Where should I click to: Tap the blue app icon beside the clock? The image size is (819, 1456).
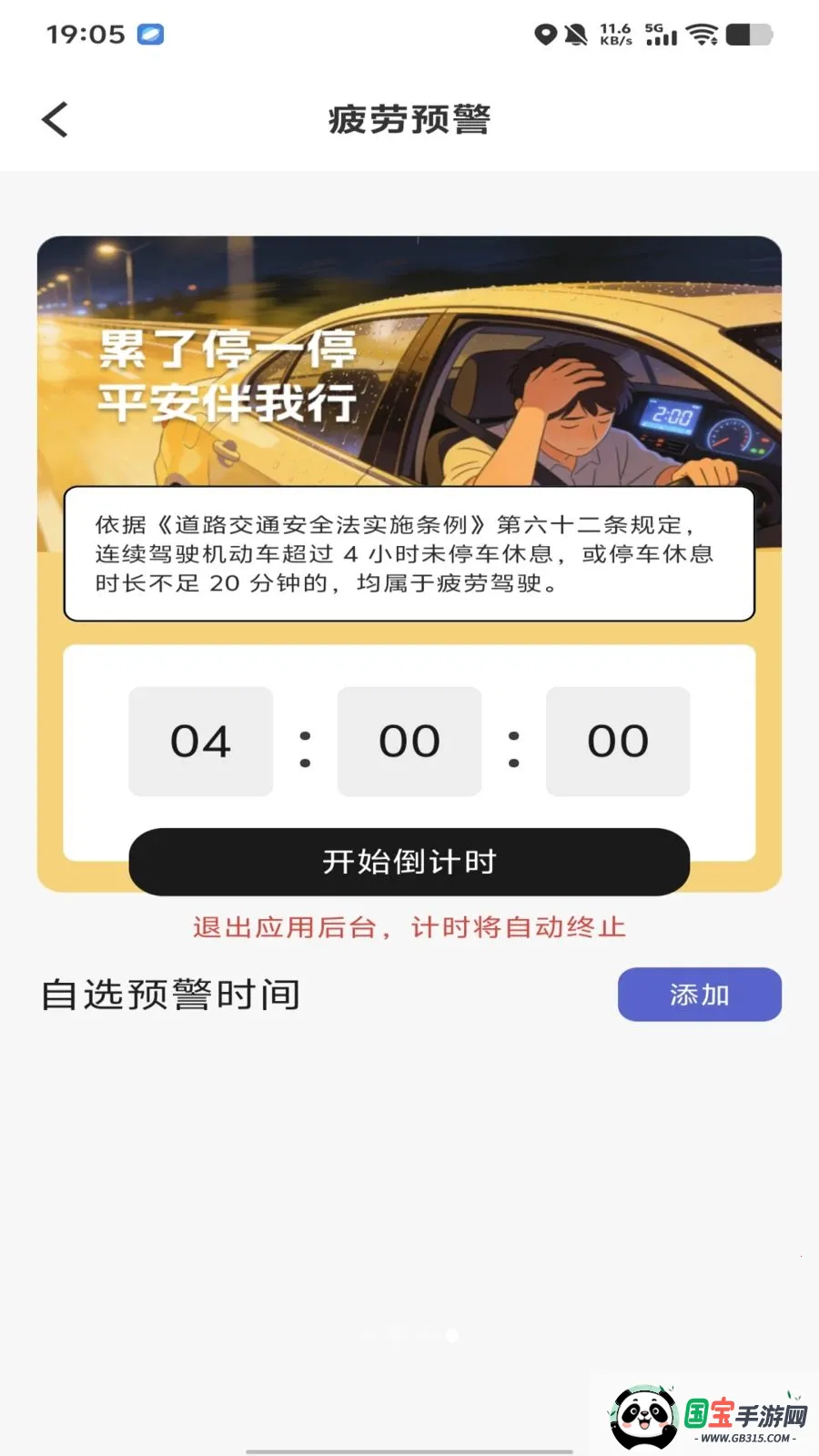point(150,34)
